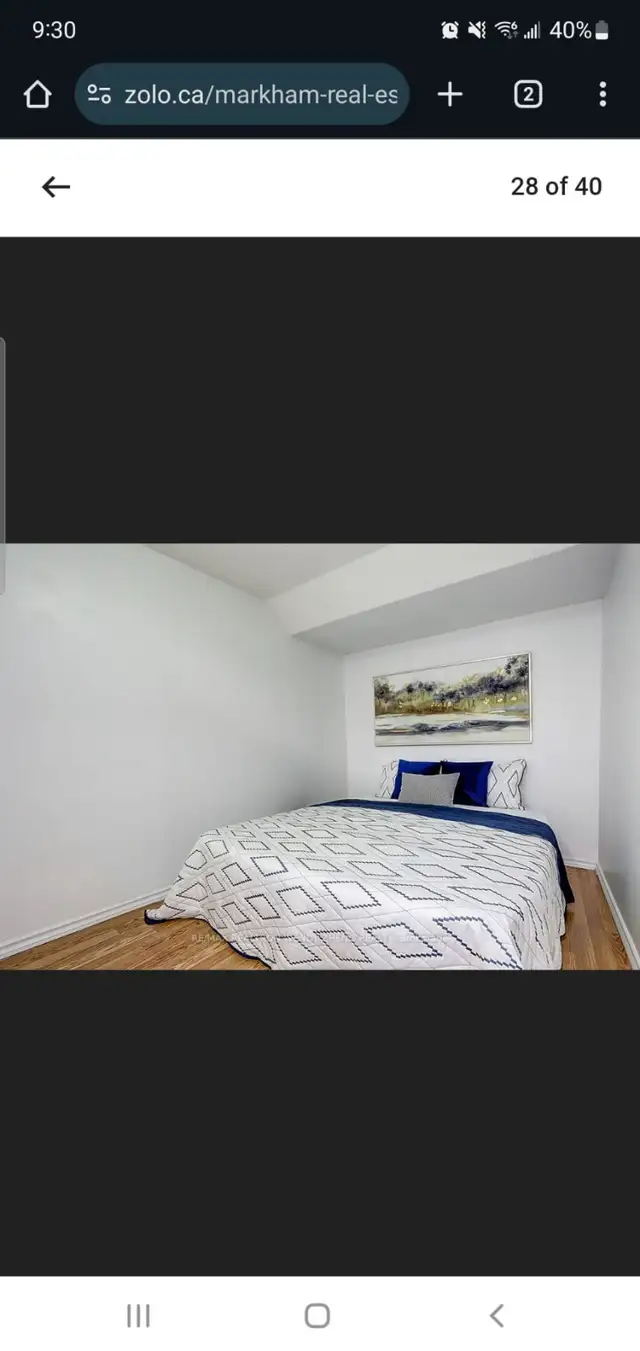Open the browser home page
The image size is (640, 1351).
(x=37, y=95)
